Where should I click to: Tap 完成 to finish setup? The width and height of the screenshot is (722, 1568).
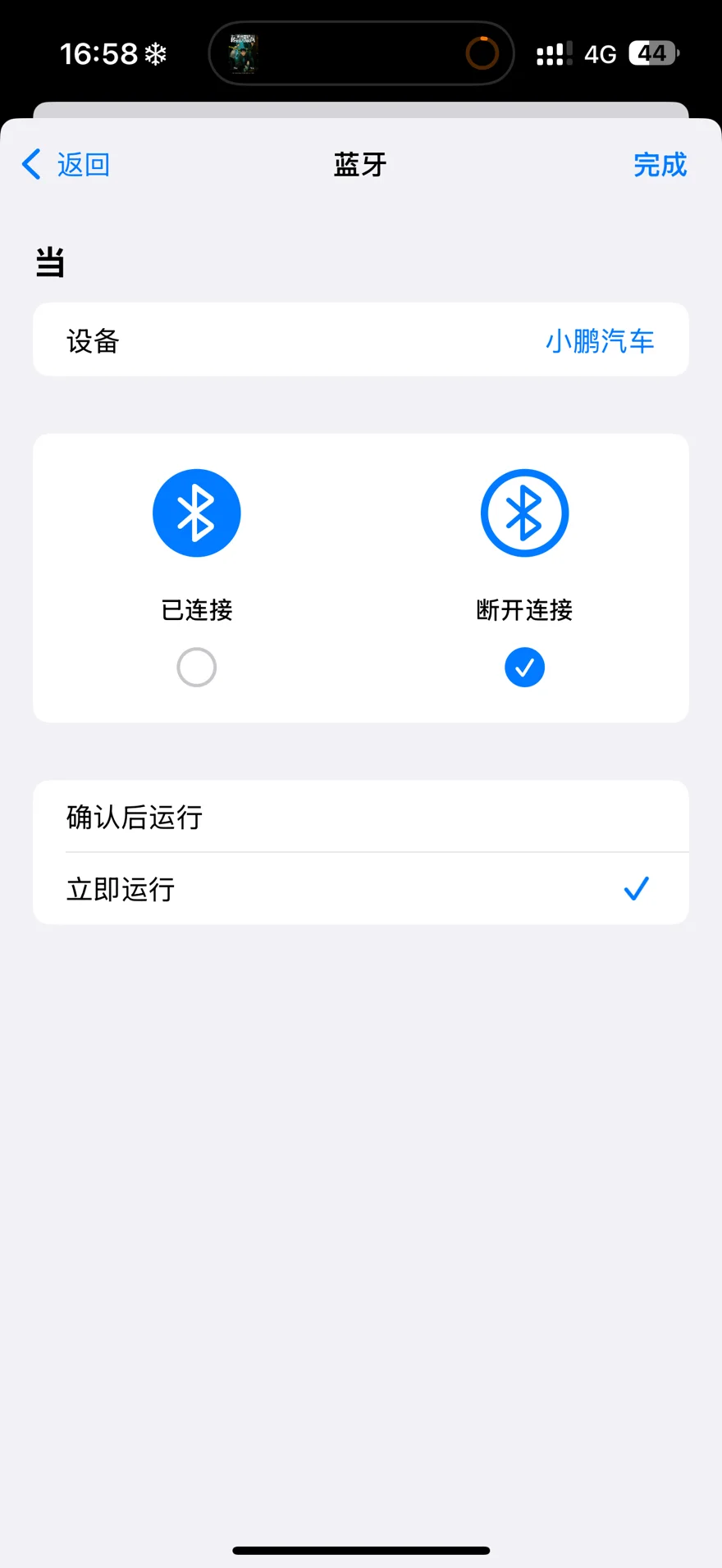(x=660, y=165)
